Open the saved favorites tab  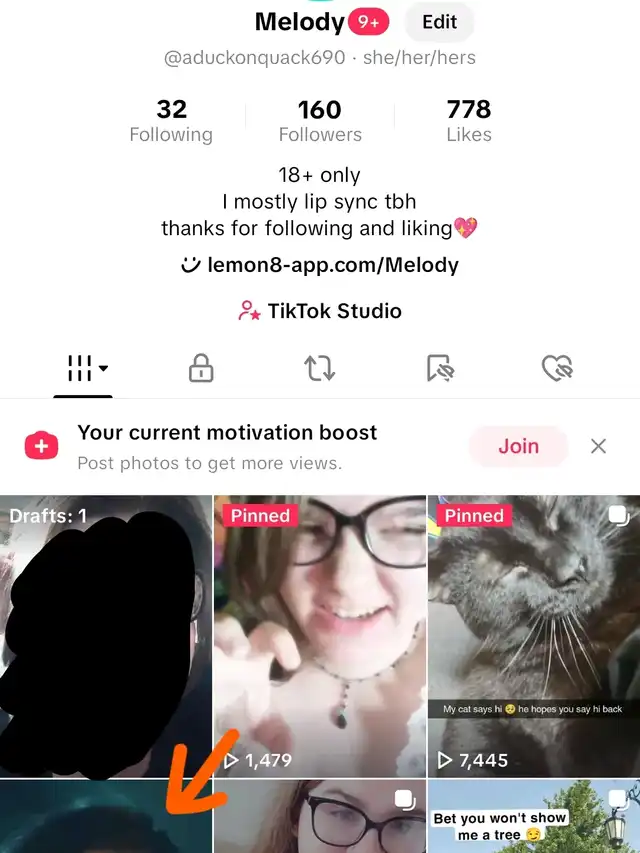pyautogui.click(x=440, y=369)
